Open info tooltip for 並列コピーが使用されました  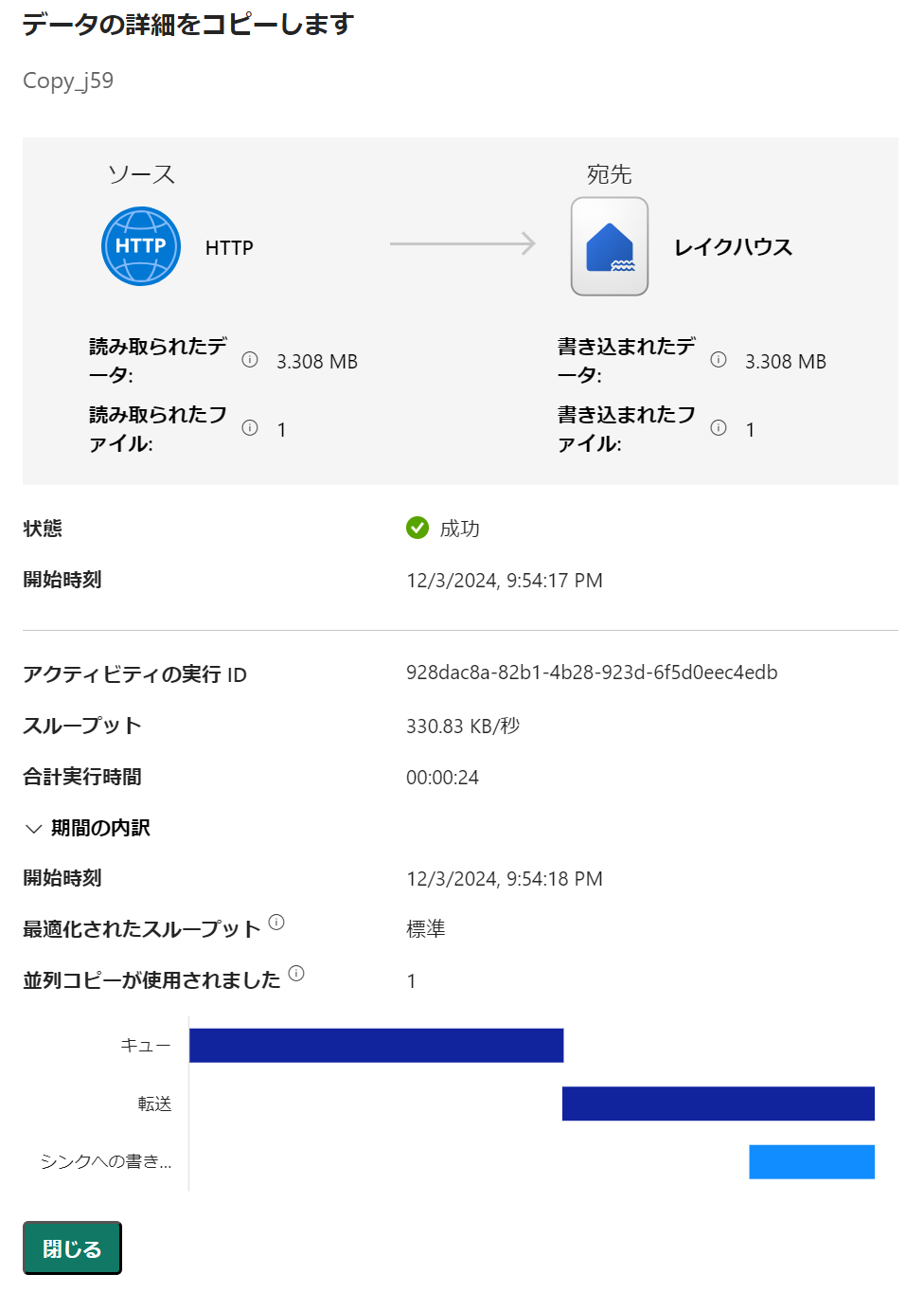click(x=296, y=973)
